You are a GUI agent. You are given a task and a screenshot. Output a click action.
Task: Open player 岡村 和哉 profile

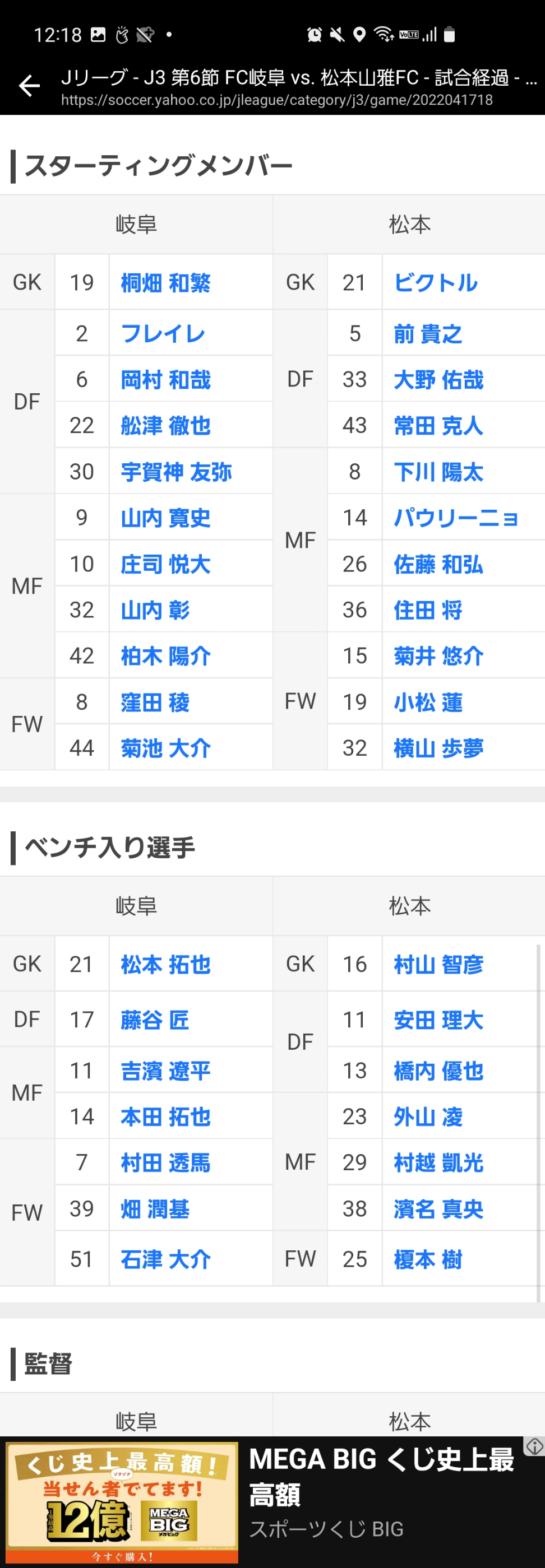(x=165, y=380)
